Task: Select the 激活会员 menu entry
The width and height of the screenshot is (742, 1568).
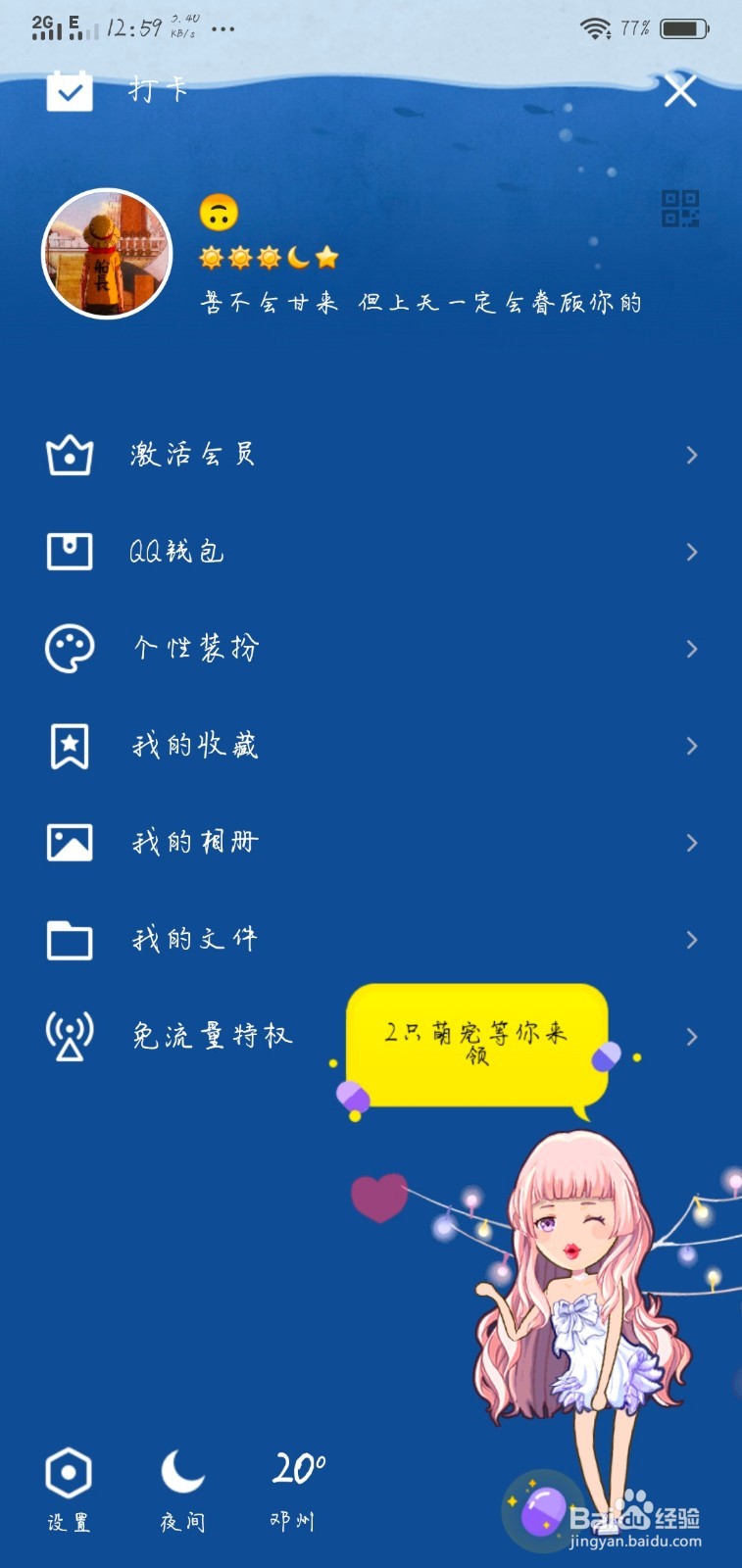Action: point(191,454)
